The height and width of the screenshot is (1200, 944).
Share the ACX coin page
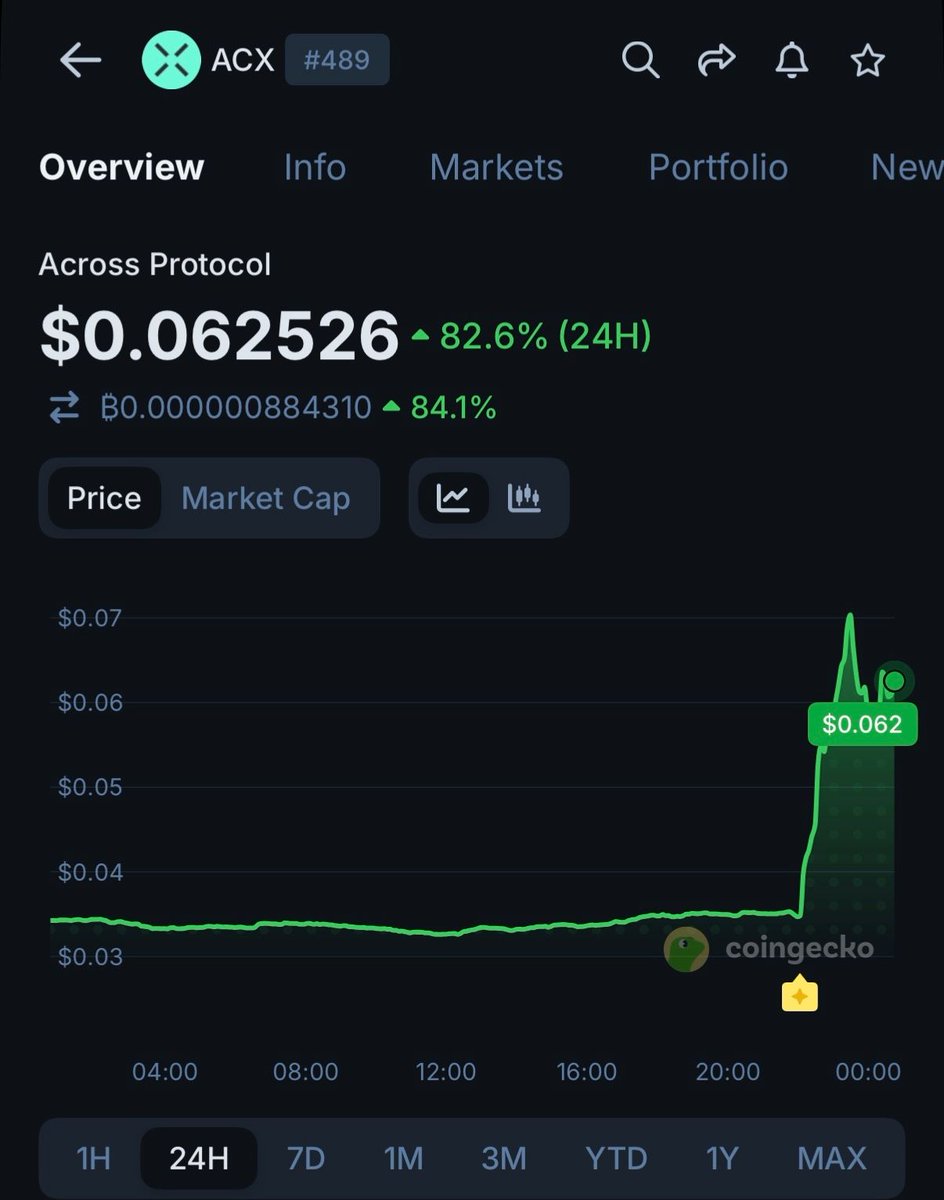click(716, 61)
